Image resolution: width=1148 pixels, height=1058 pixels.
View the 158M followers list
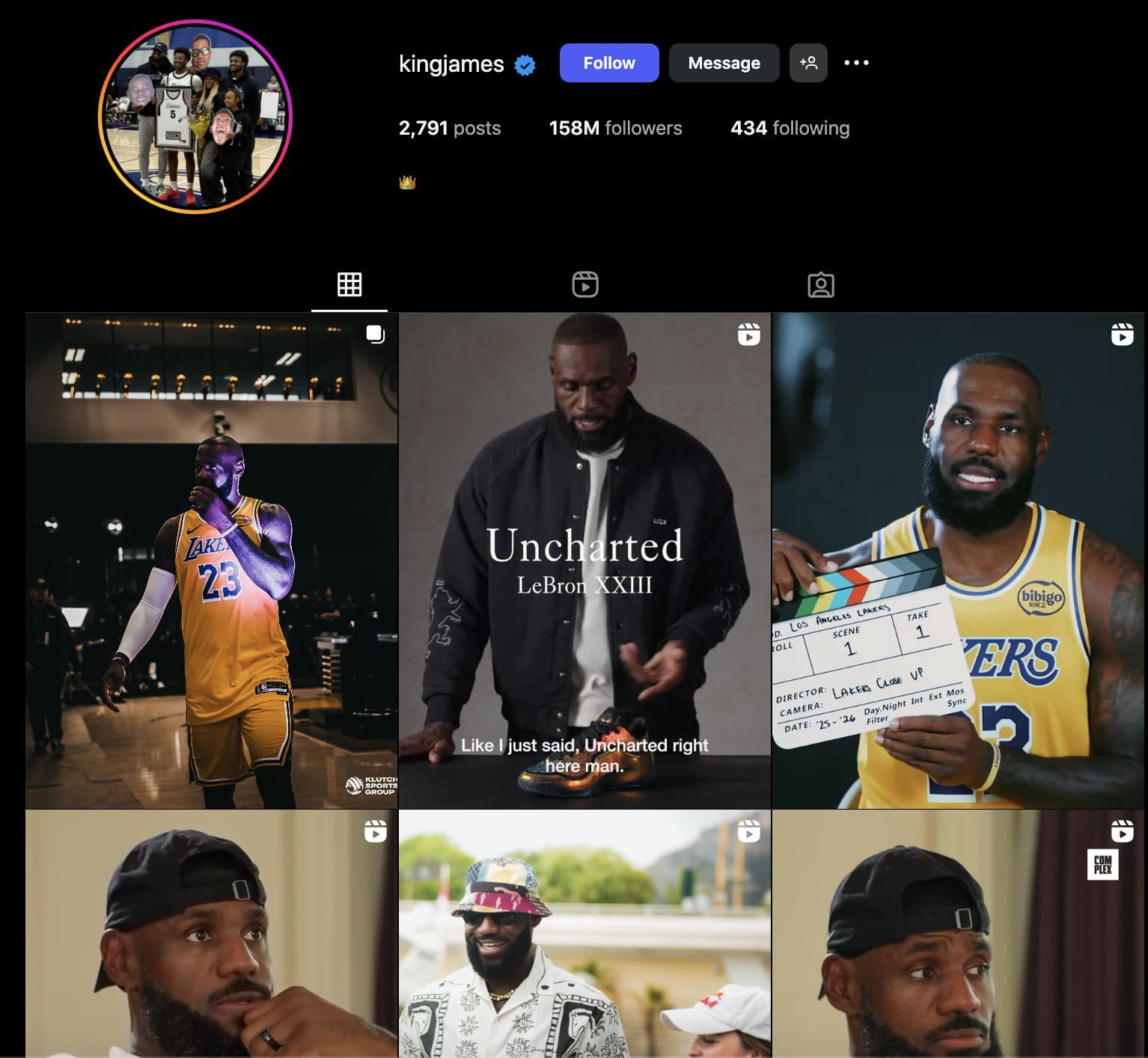[x=615, y=128]
